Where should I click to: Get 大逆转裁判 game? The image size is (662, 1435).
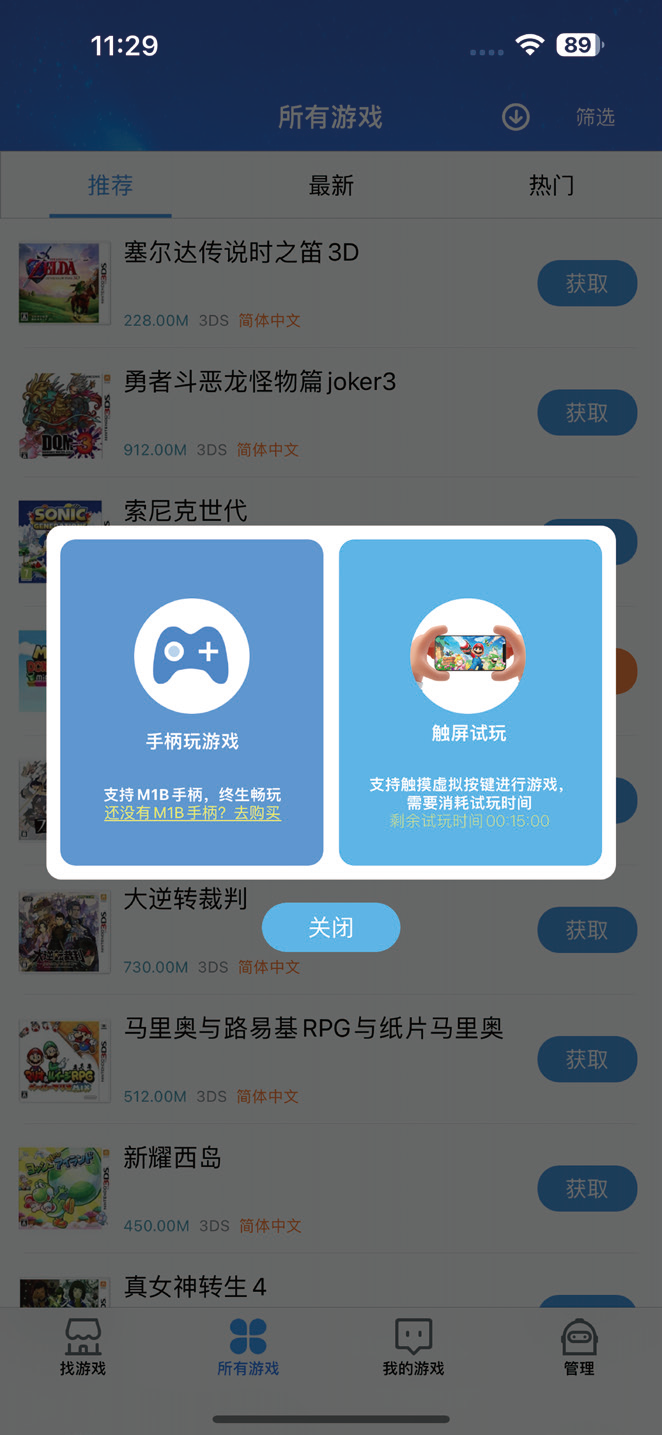[587, 930]
